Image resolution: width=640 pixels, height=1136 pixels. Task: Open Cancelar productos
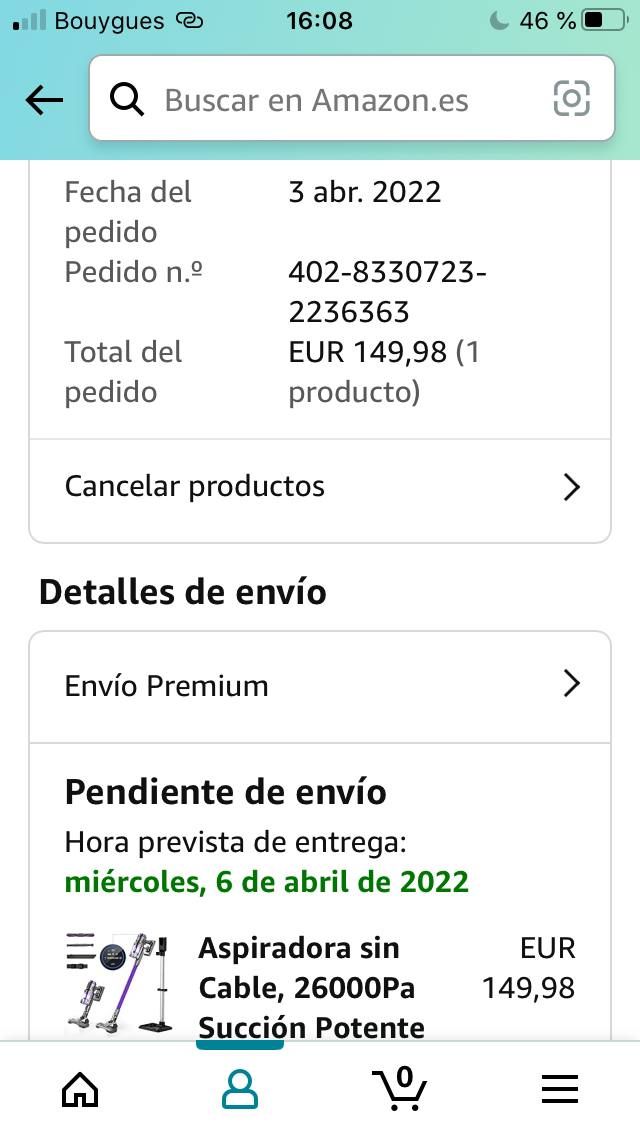(x=320, y=487)
